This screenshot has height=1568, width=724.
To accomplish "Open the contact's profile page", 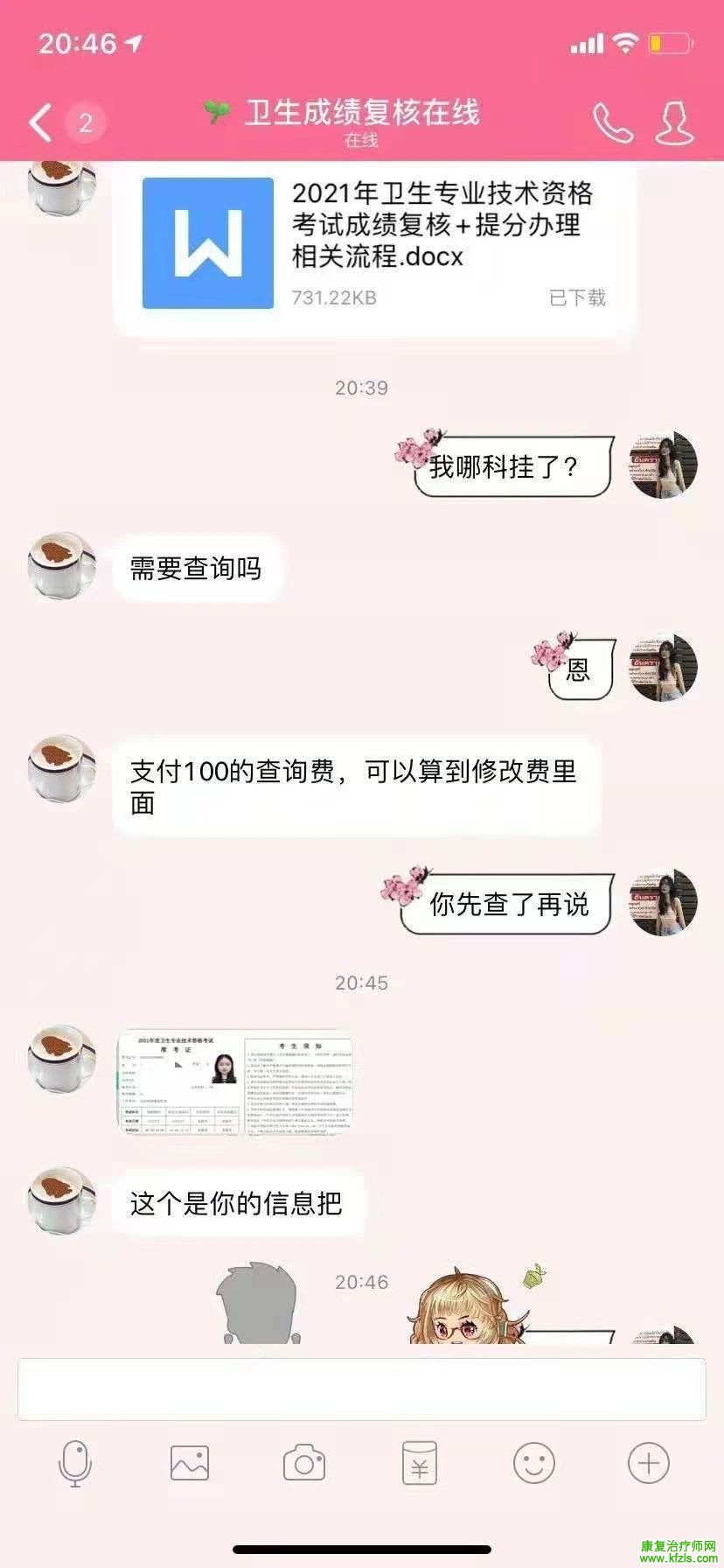I will coord(674,123).
